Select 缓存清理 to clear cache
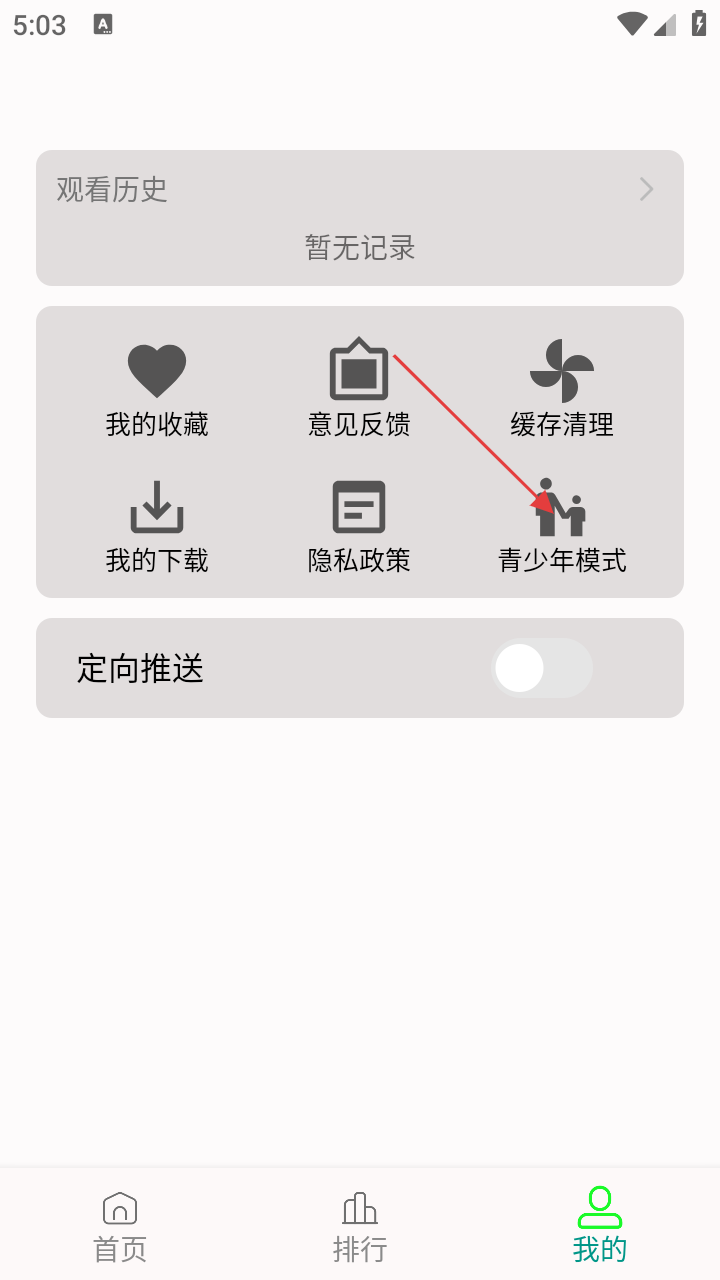720x1280 pixels. point(561,390)
